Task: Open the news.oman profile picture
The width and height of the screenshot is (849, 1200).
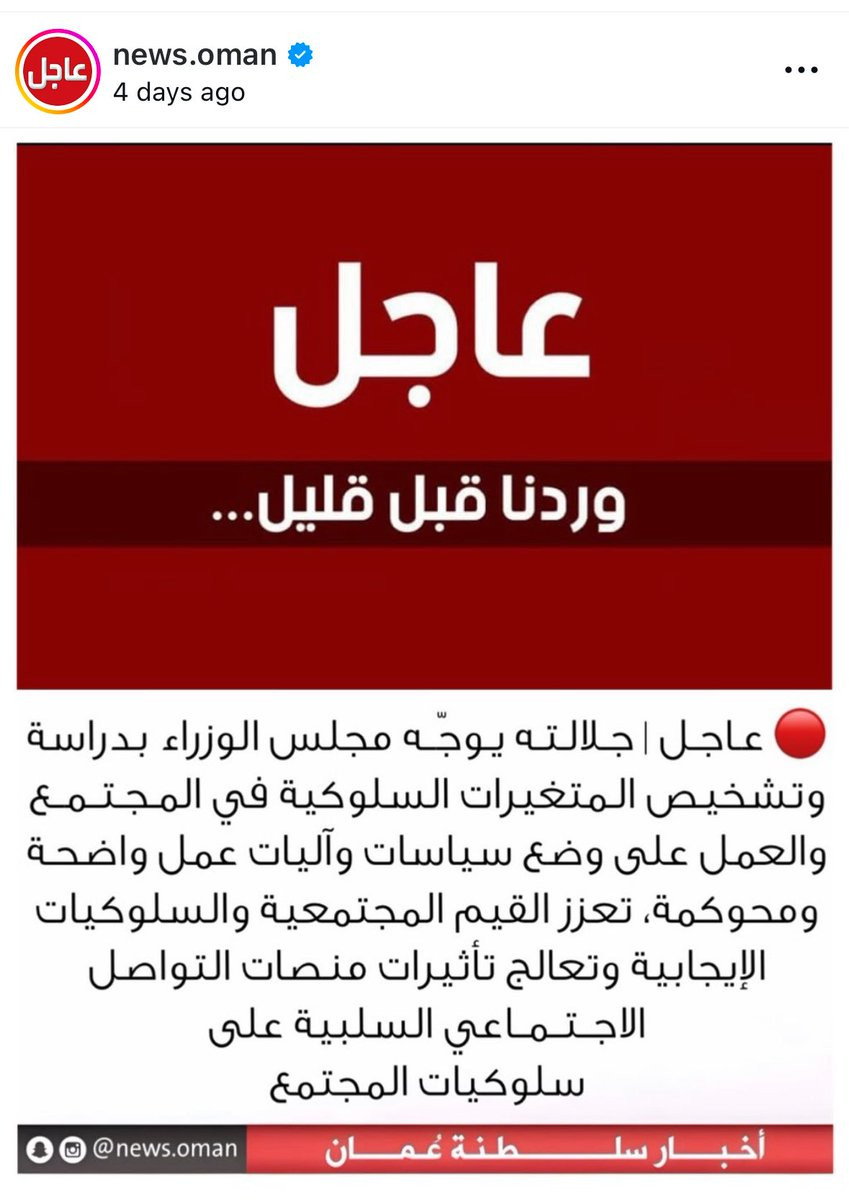Action: tap(58, 72)
